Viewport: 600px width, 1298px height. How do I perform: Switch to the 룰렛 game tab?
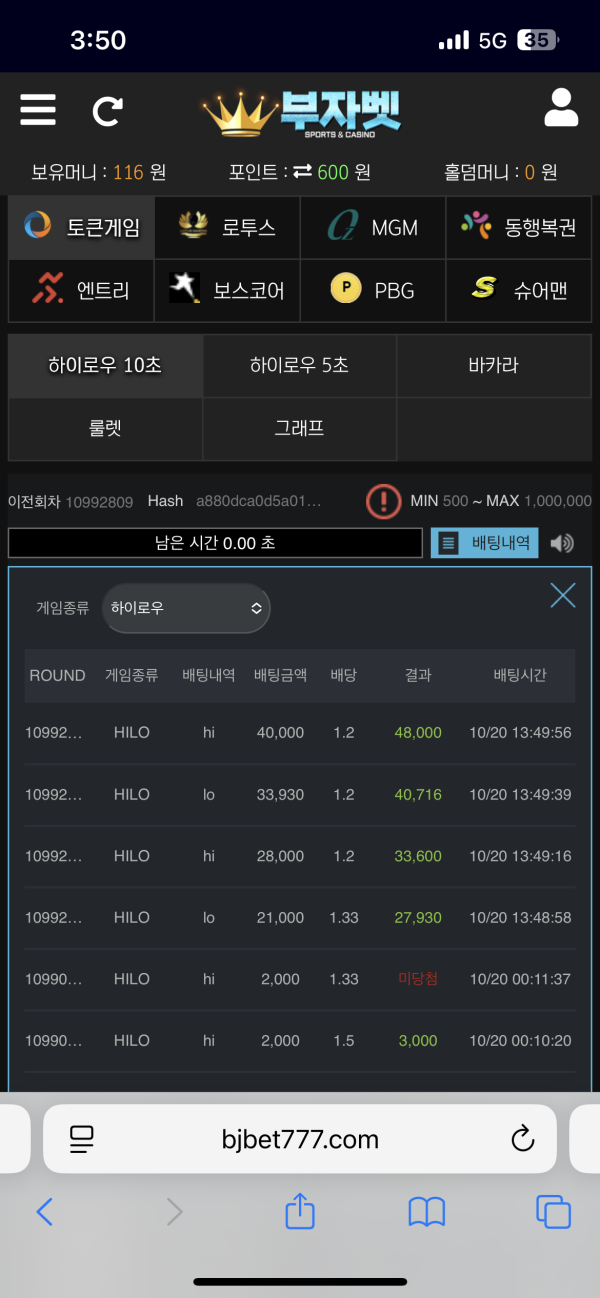pos(105,428)
